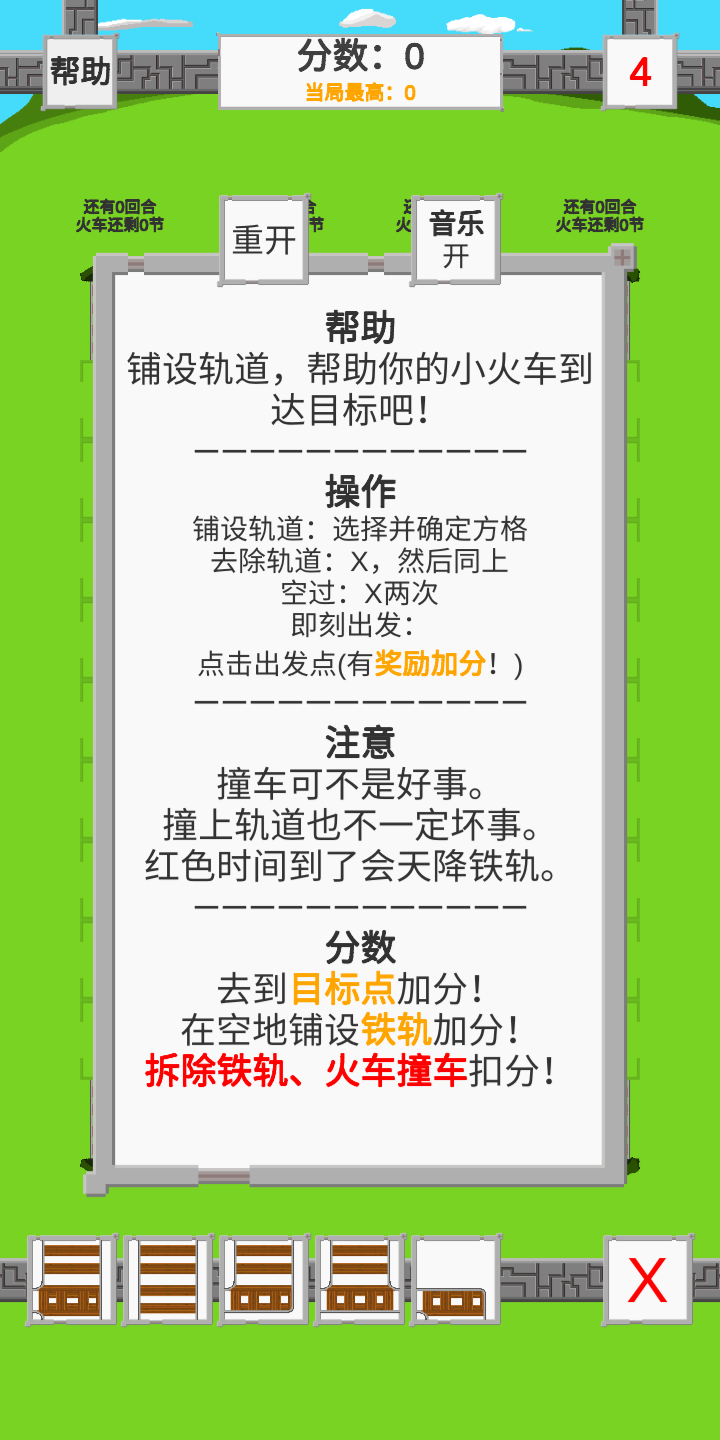Select the mostly blank curve-only track tile
This screenshot has height=1440, width=720.
click(456, 1280)
